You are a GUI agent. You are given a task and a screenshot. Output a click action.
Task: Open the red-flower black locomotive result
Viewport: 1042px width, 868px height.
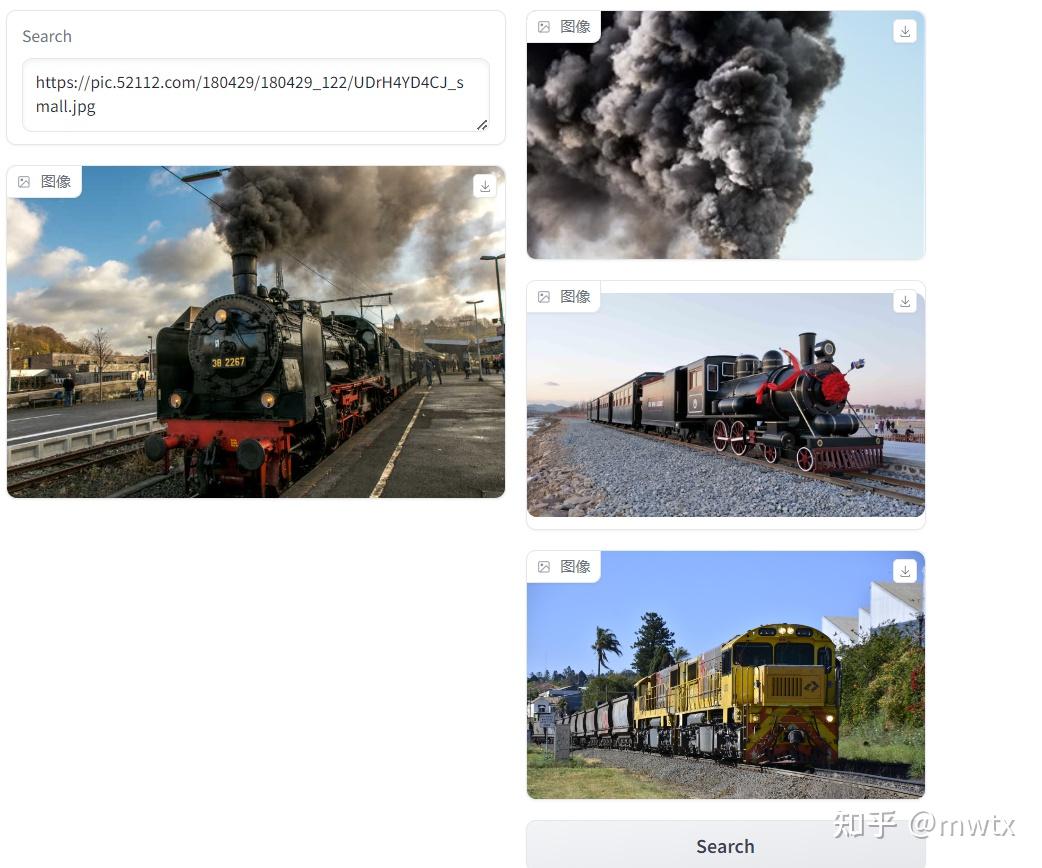point(725,410)
